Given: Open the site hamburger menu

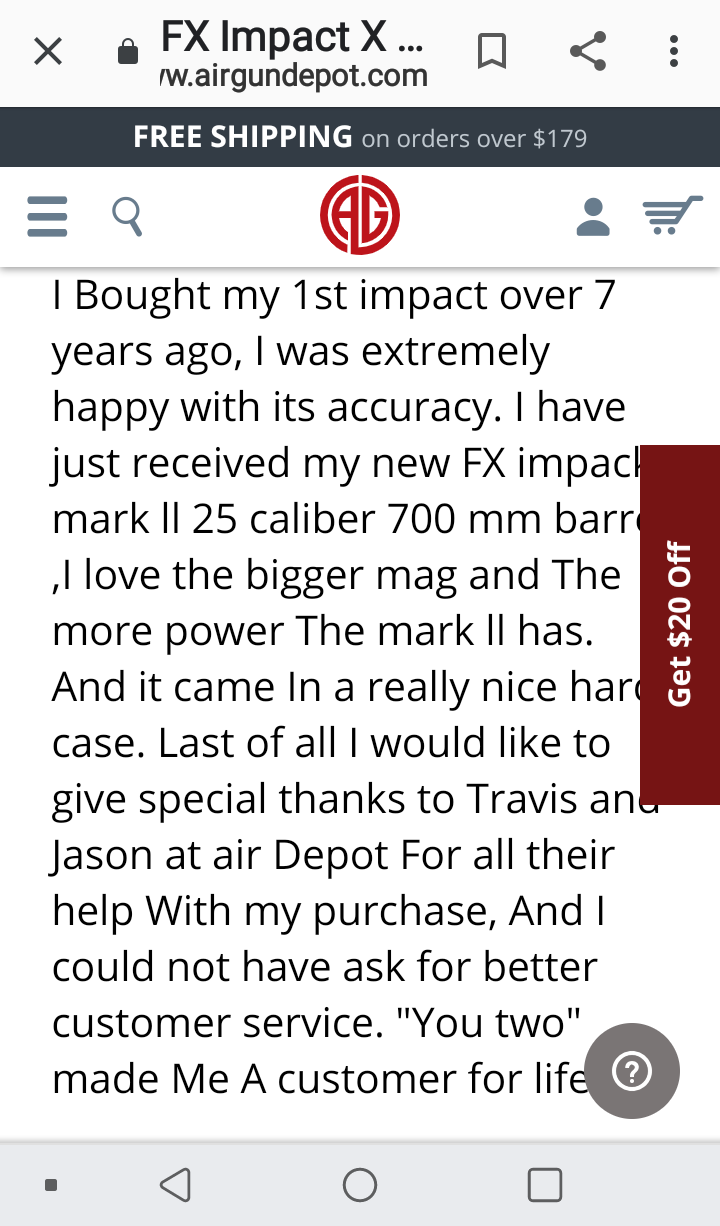Looking at the screenshot, I should 47,216.
